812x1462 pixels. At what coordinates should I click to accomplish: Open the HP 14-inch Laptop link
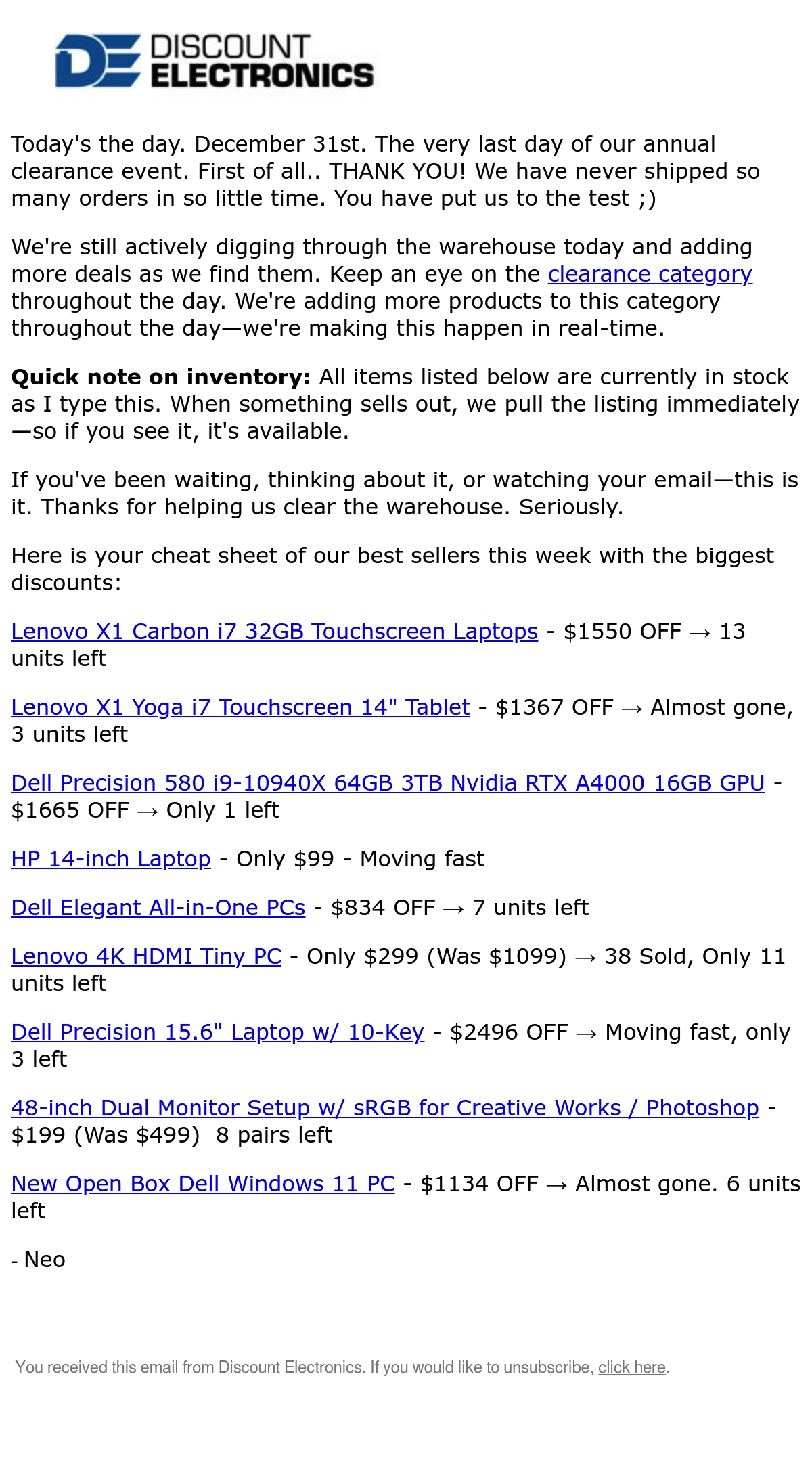tap(111, 859)
